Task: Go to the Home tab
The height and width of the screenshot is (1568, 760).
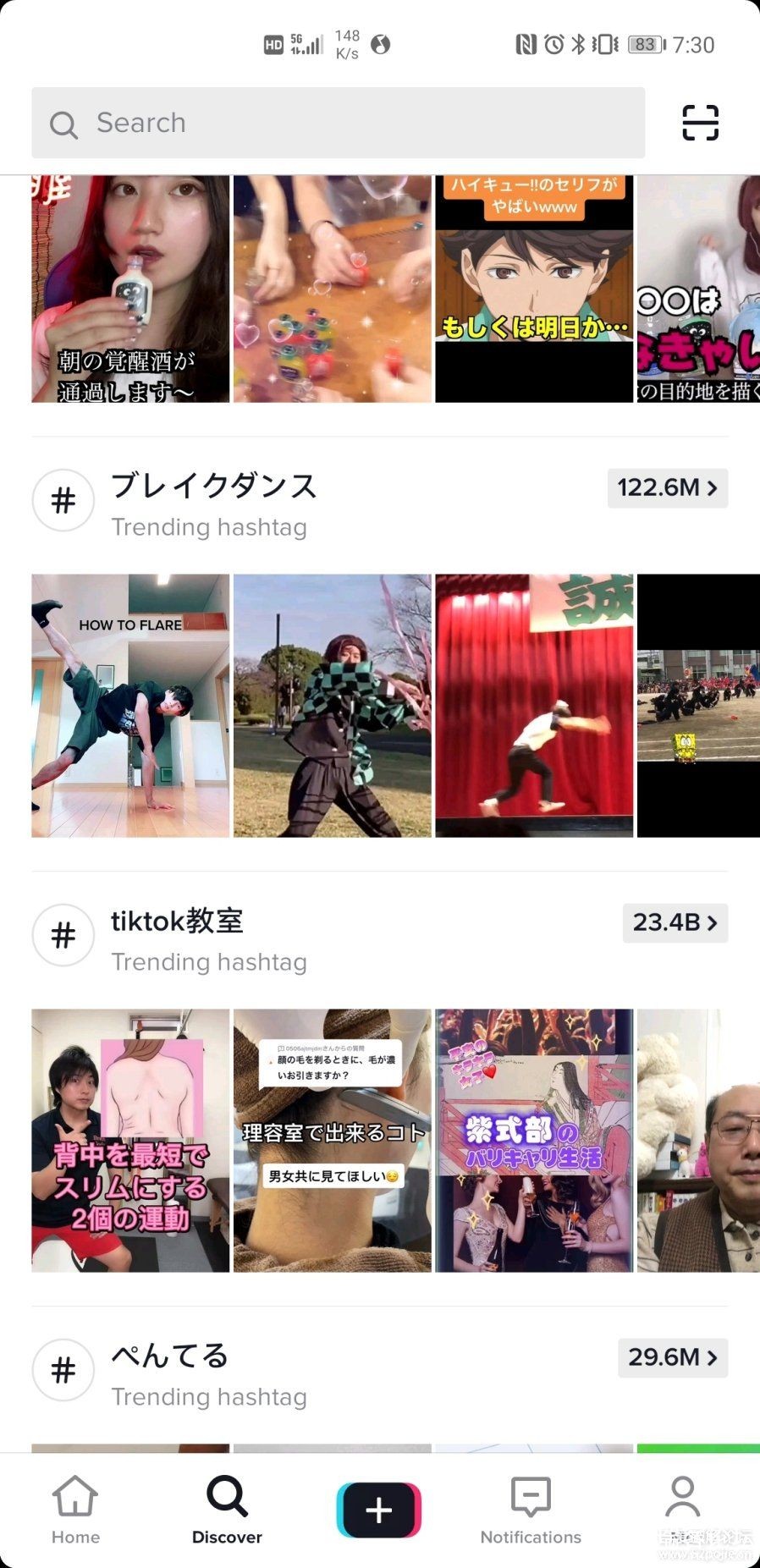Action: point(75,1510)
